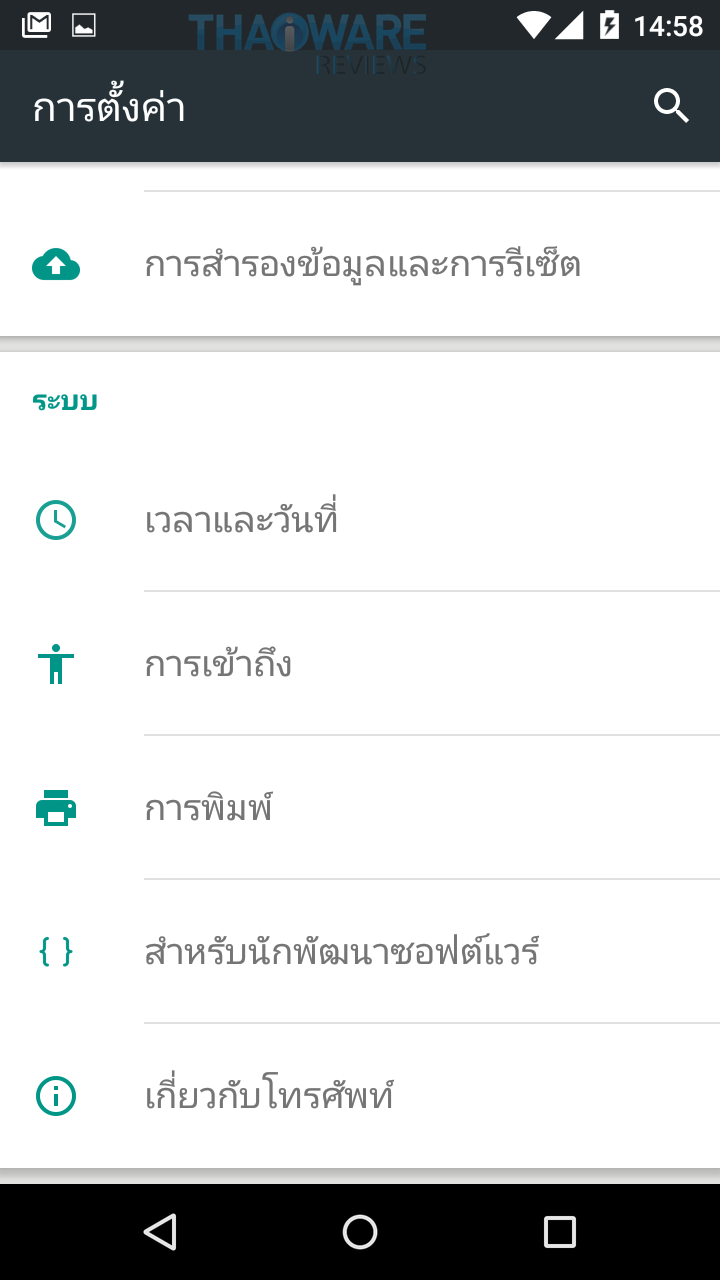720x1280 pixels.
Task: Open การสำรองข้อมูลและการรีเซ็ต settings
Action: (x=362, y=265)
